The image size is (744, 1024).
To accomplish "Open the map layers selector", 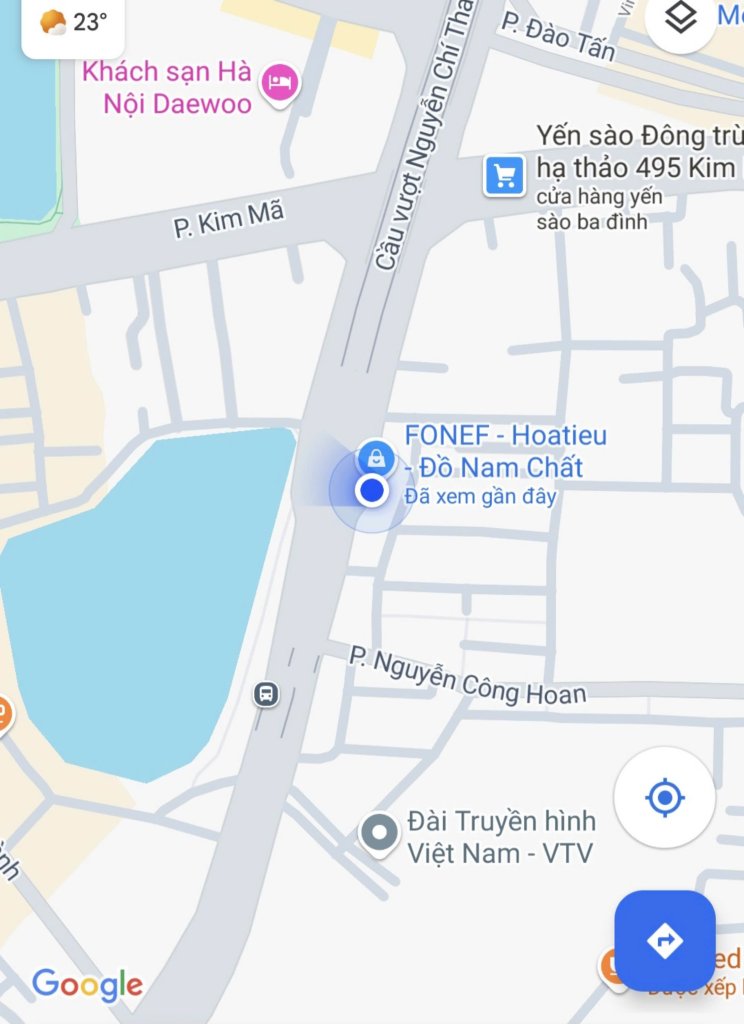I will [x=681, y=20].
